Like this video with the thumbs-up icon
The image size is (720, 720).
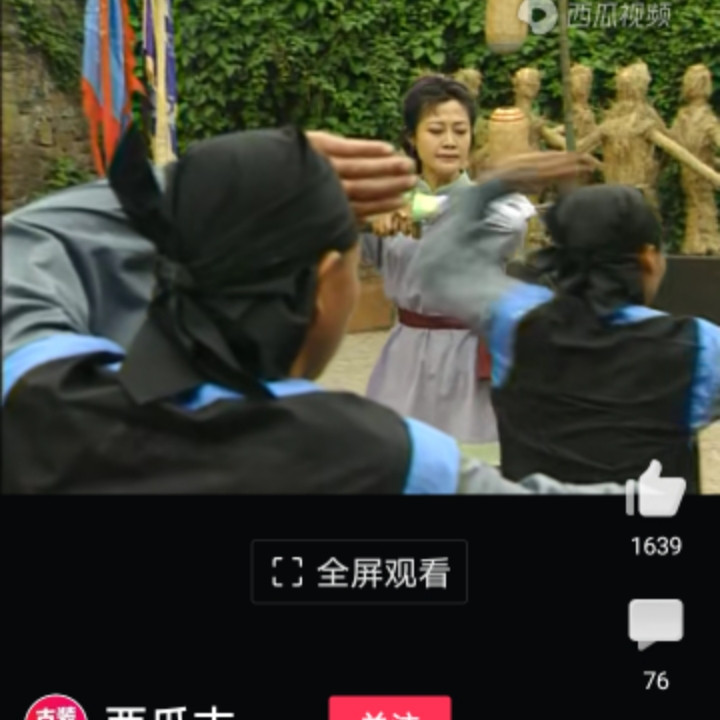(656, 491)
